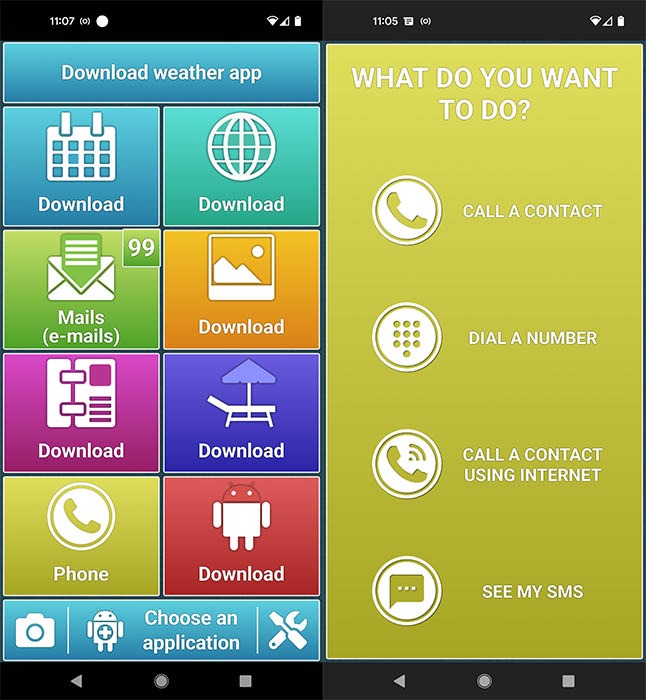Select the beach chair Download tile

(x=241, y=412)
